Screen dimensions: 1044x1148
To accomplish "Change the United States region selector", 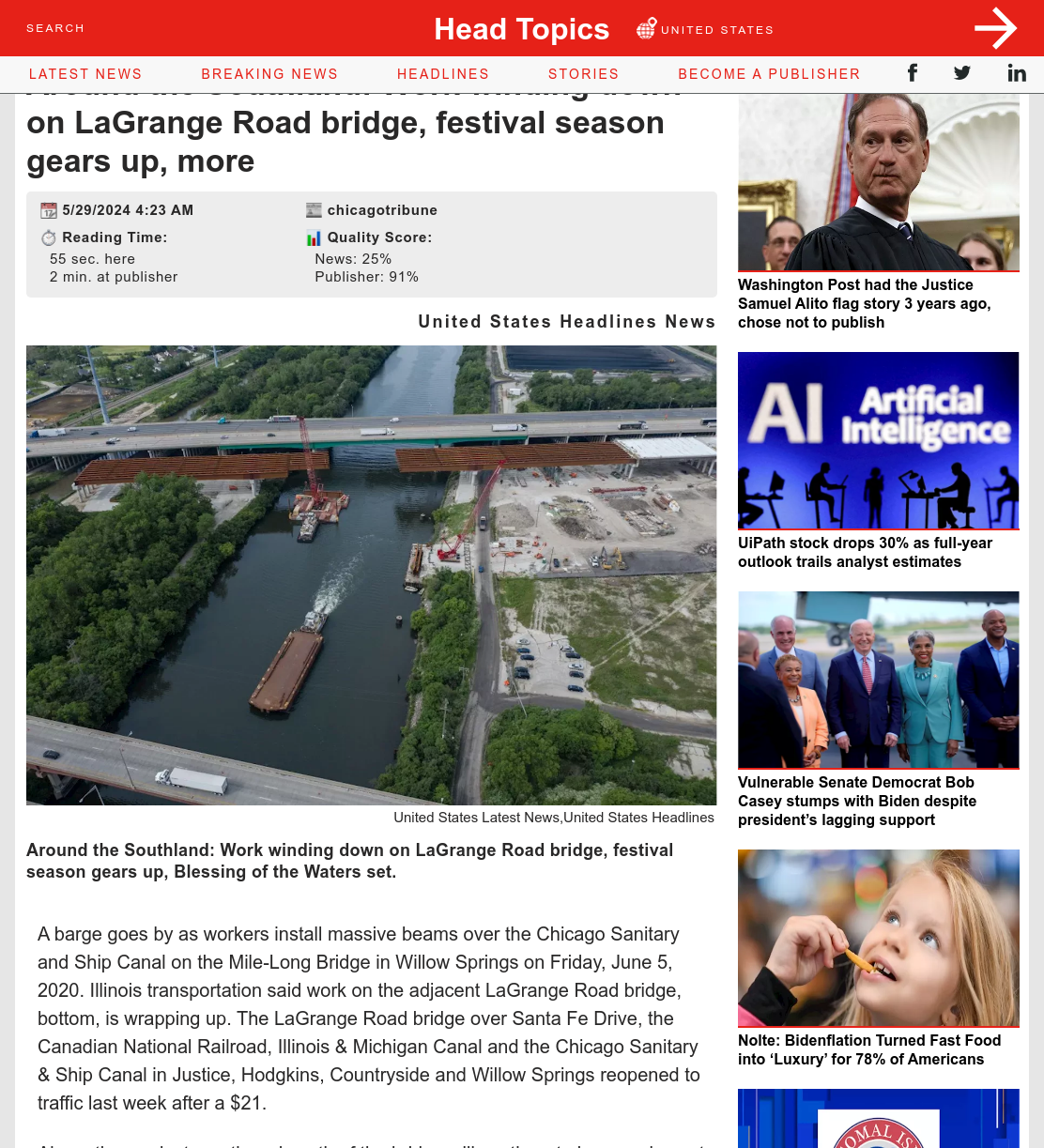I will pos(705,29).
